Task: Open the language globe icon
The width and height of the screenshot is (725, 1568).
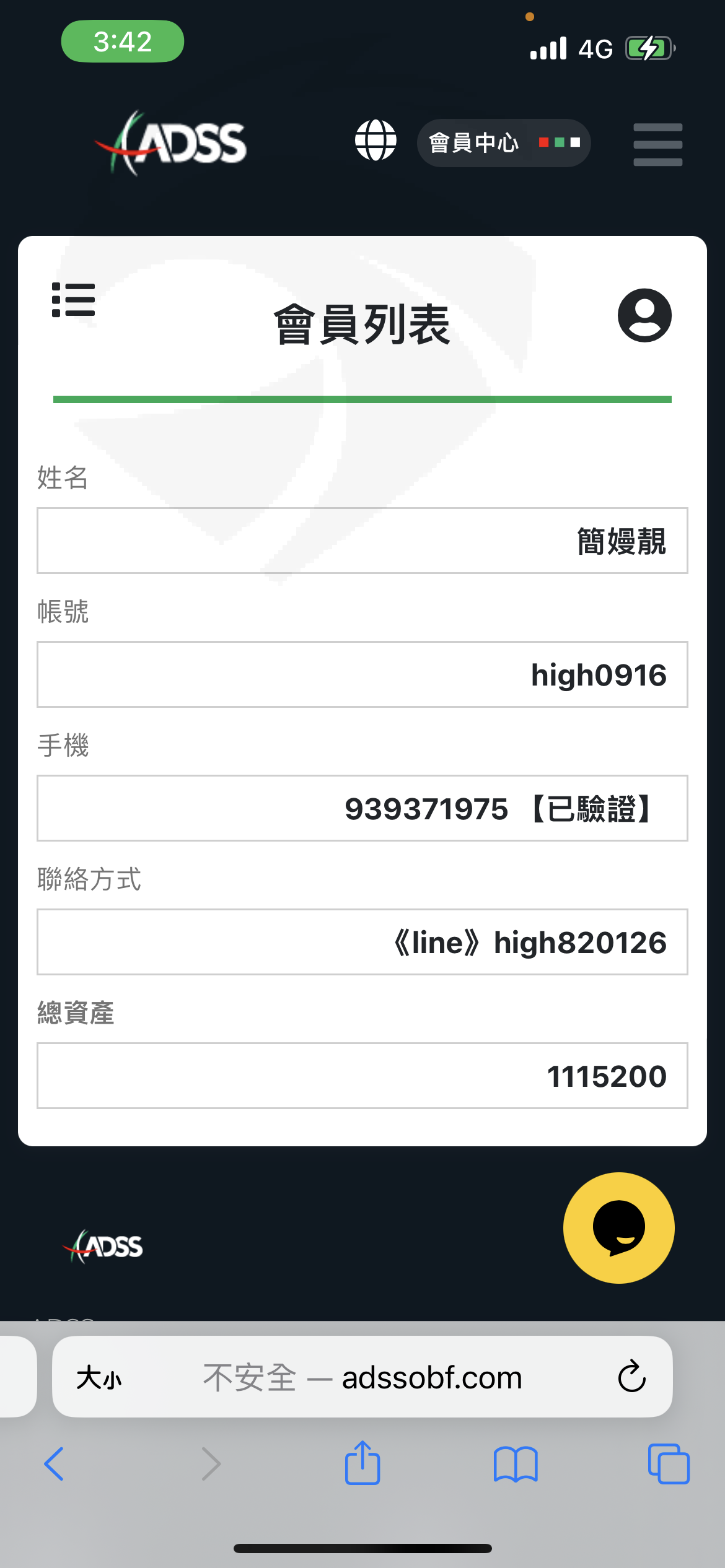Action: click(376, 141)
